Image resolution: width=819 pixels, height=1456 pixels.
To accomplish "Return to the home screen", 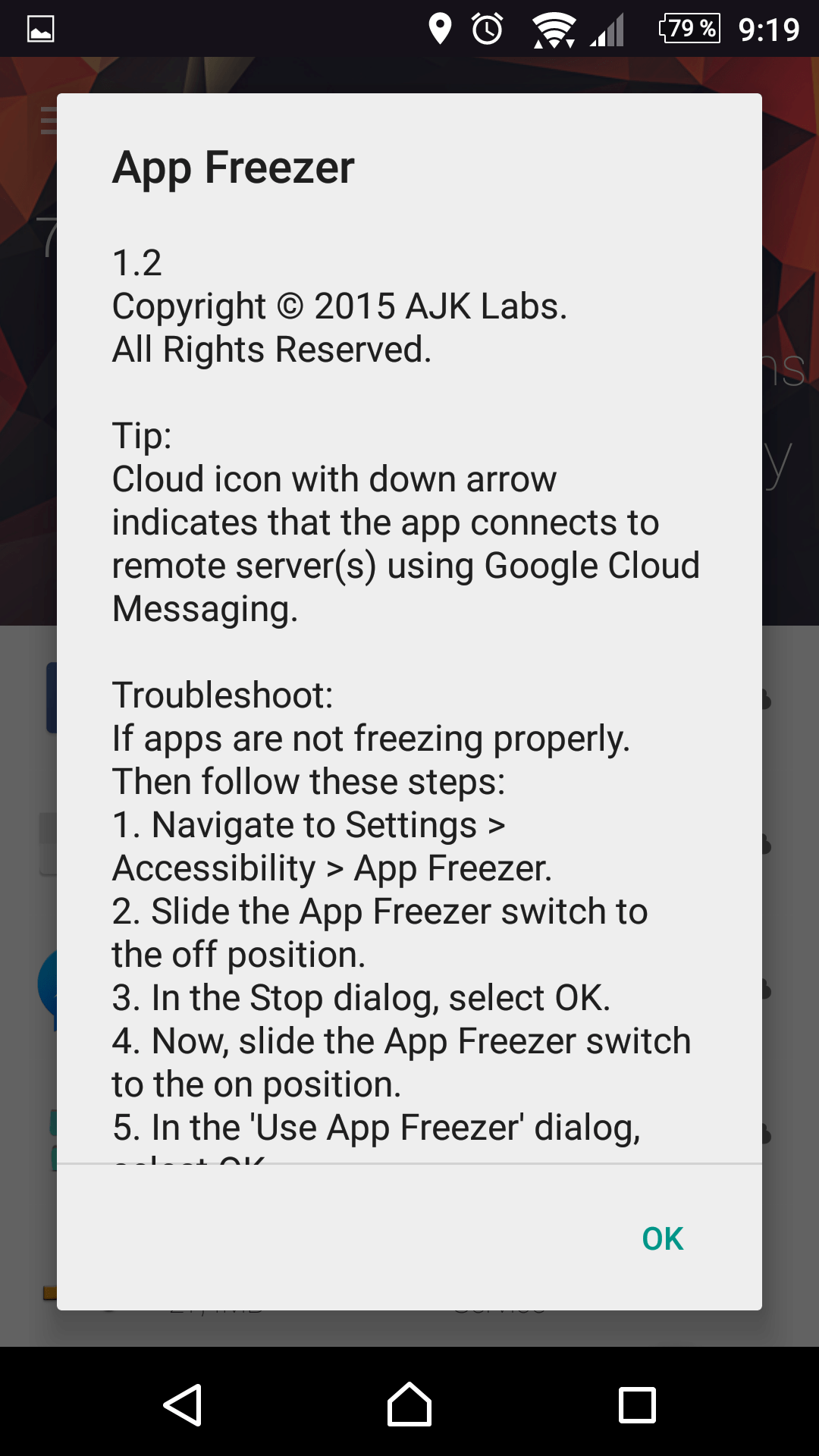I will (409, 1404).
